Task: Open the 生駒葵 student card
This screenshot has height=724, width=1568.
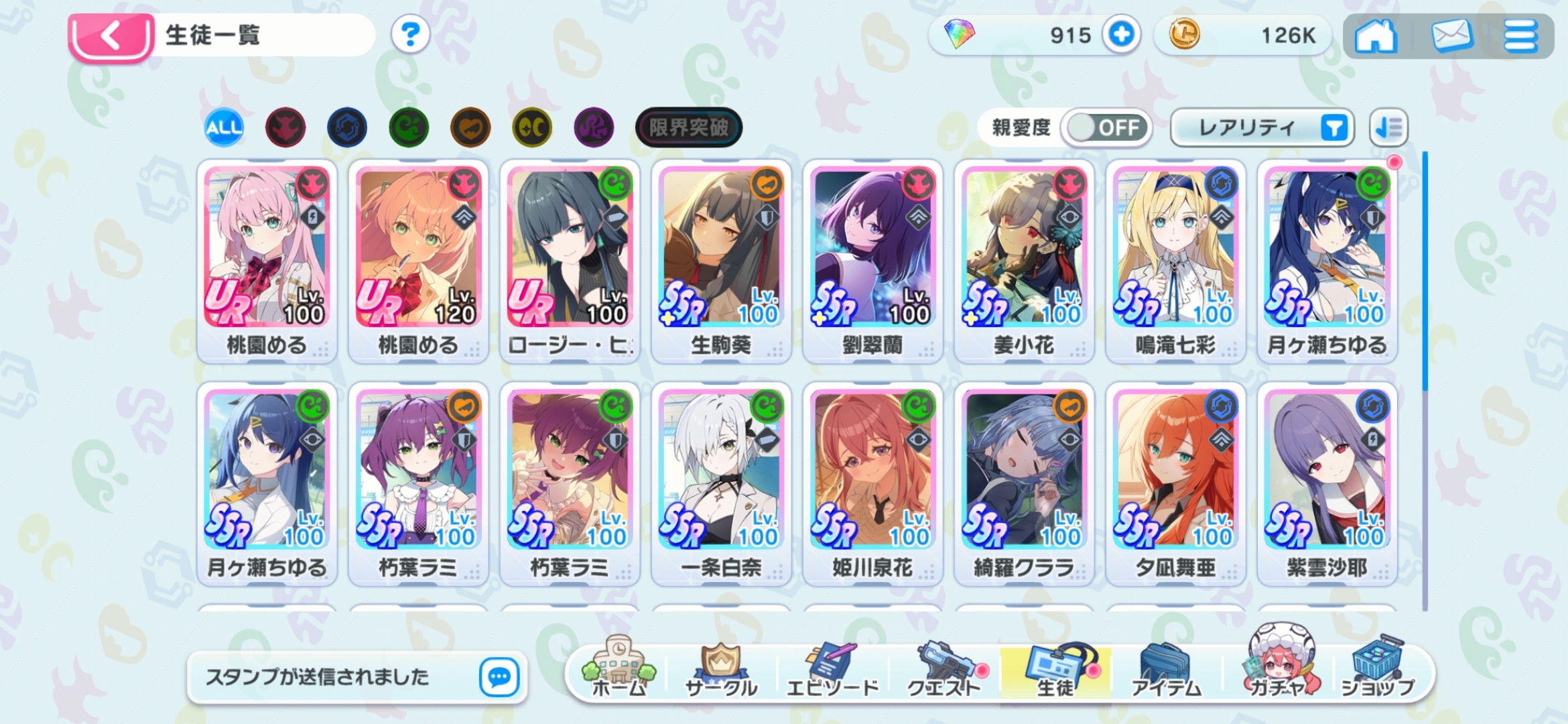Action: point(721,261)
